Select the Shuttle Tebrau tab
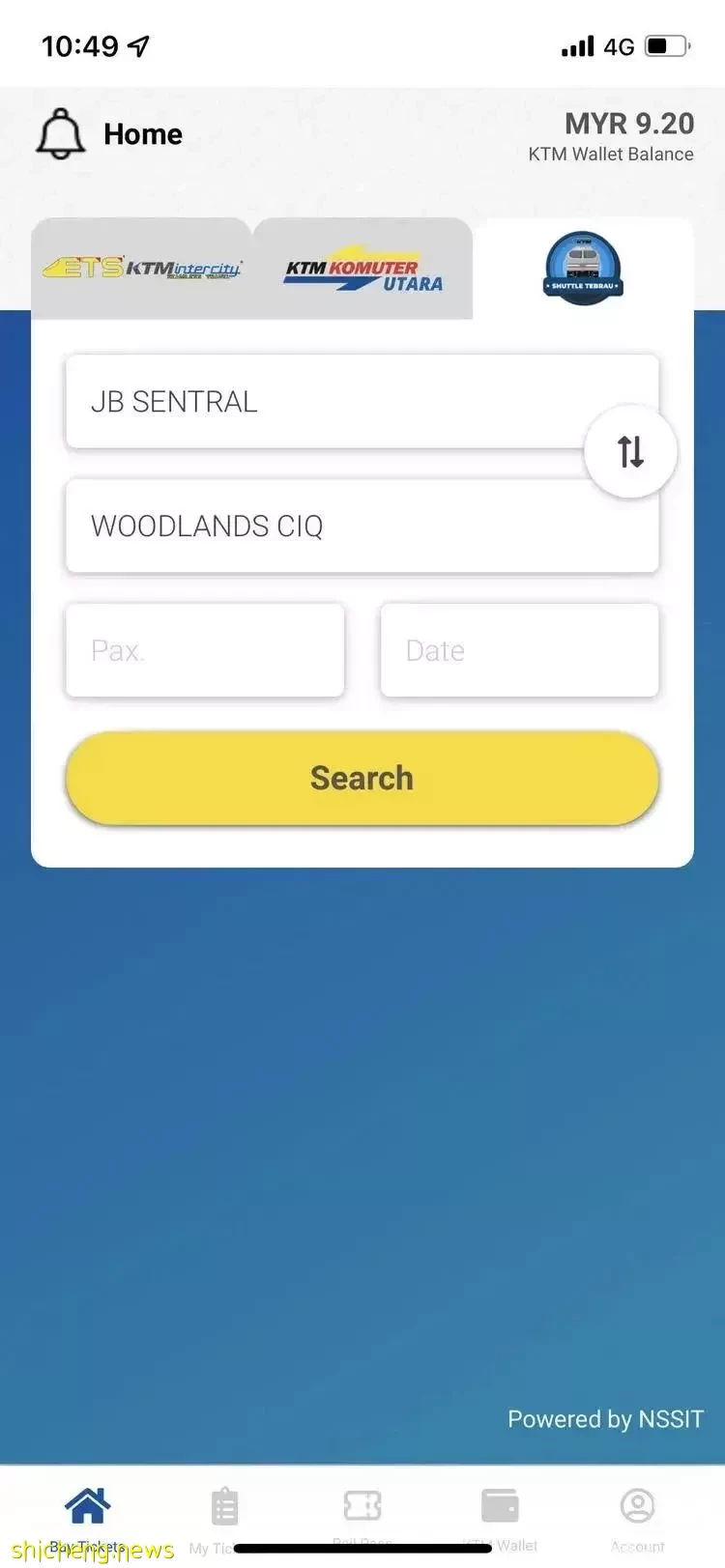The height and width of the screenshot is (1568, 725). (583, 270)
